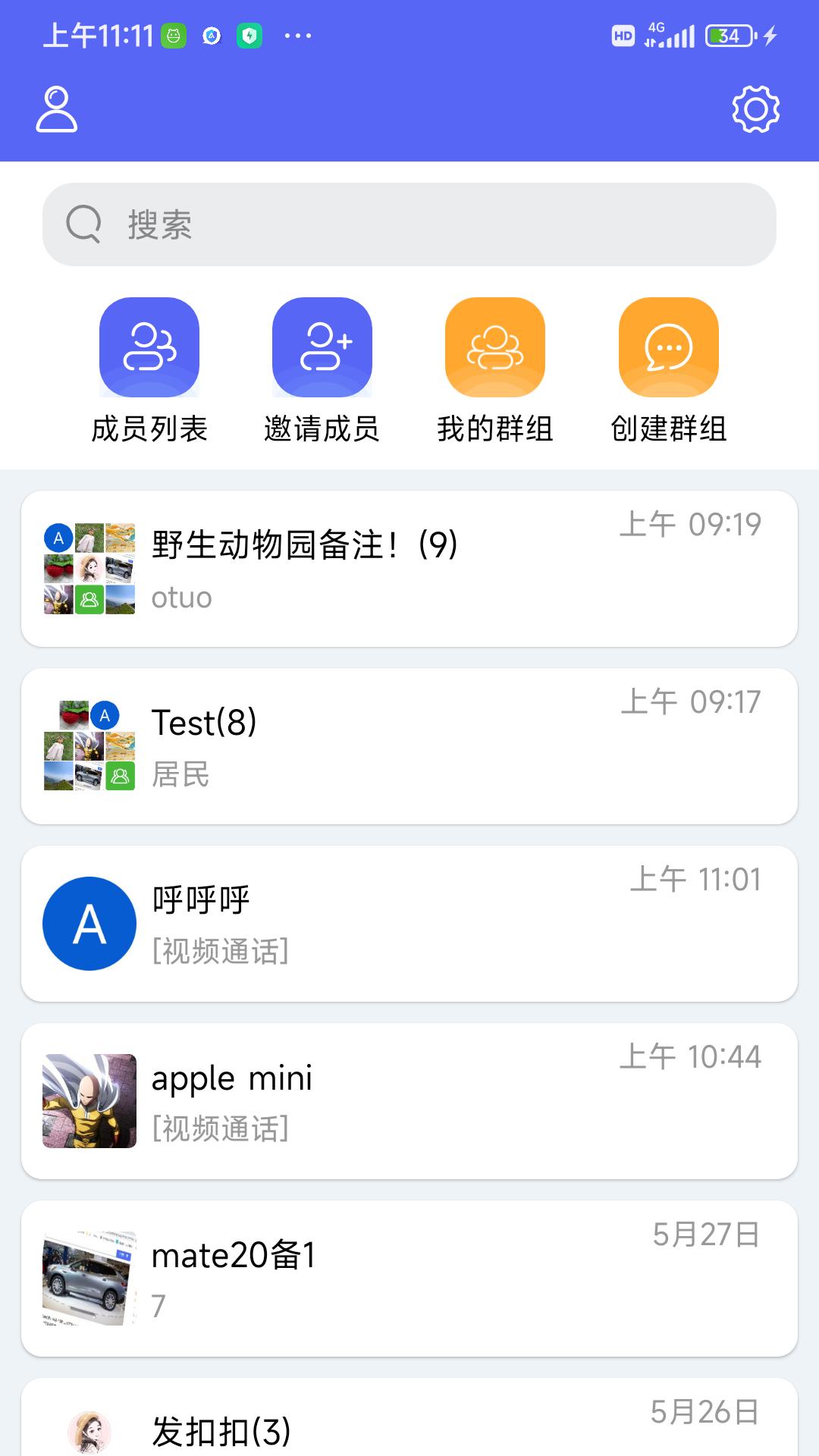Open the profile icon in the header

pos(57,109)
